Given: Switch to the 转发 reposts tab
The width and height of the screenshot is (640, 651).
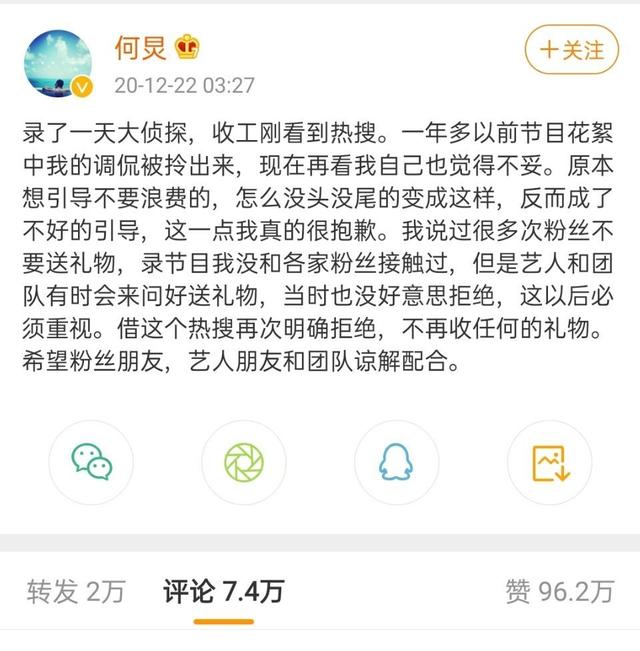Looking at the screenshot, I should click(75, 592).
